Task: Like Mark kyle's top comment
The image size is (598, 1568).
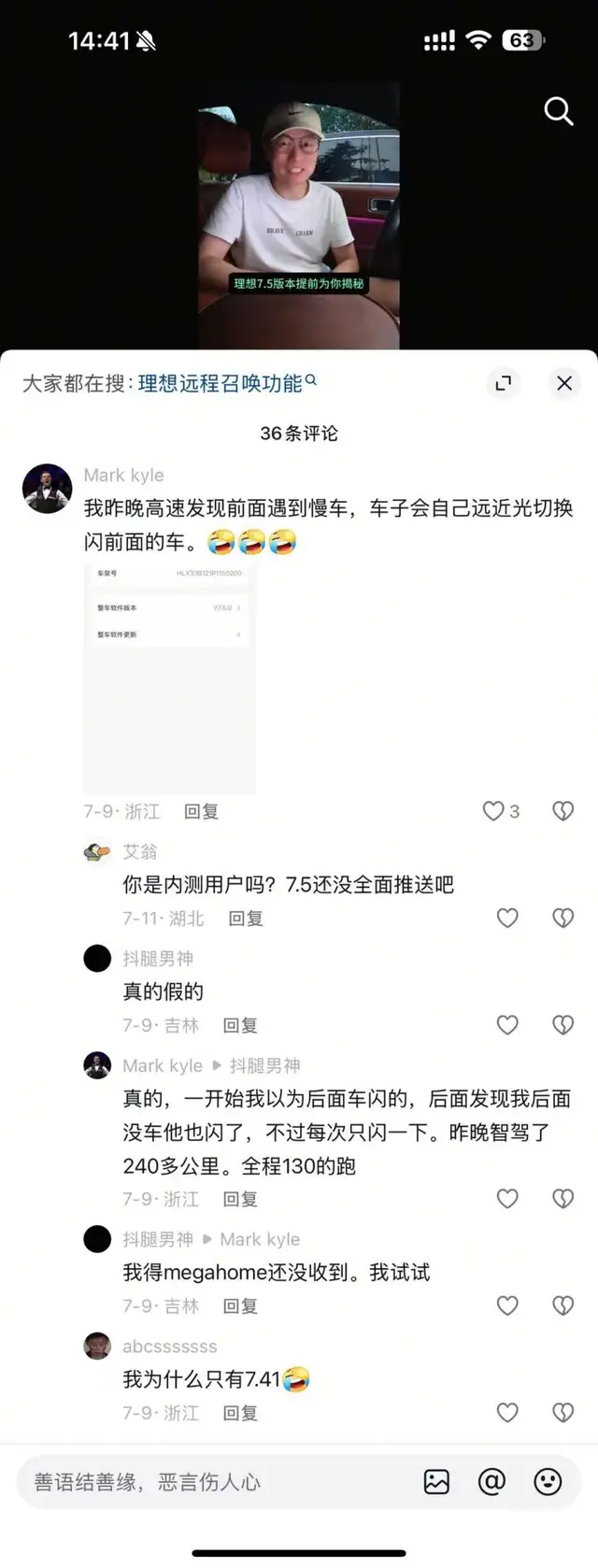Action: point(493,811)
